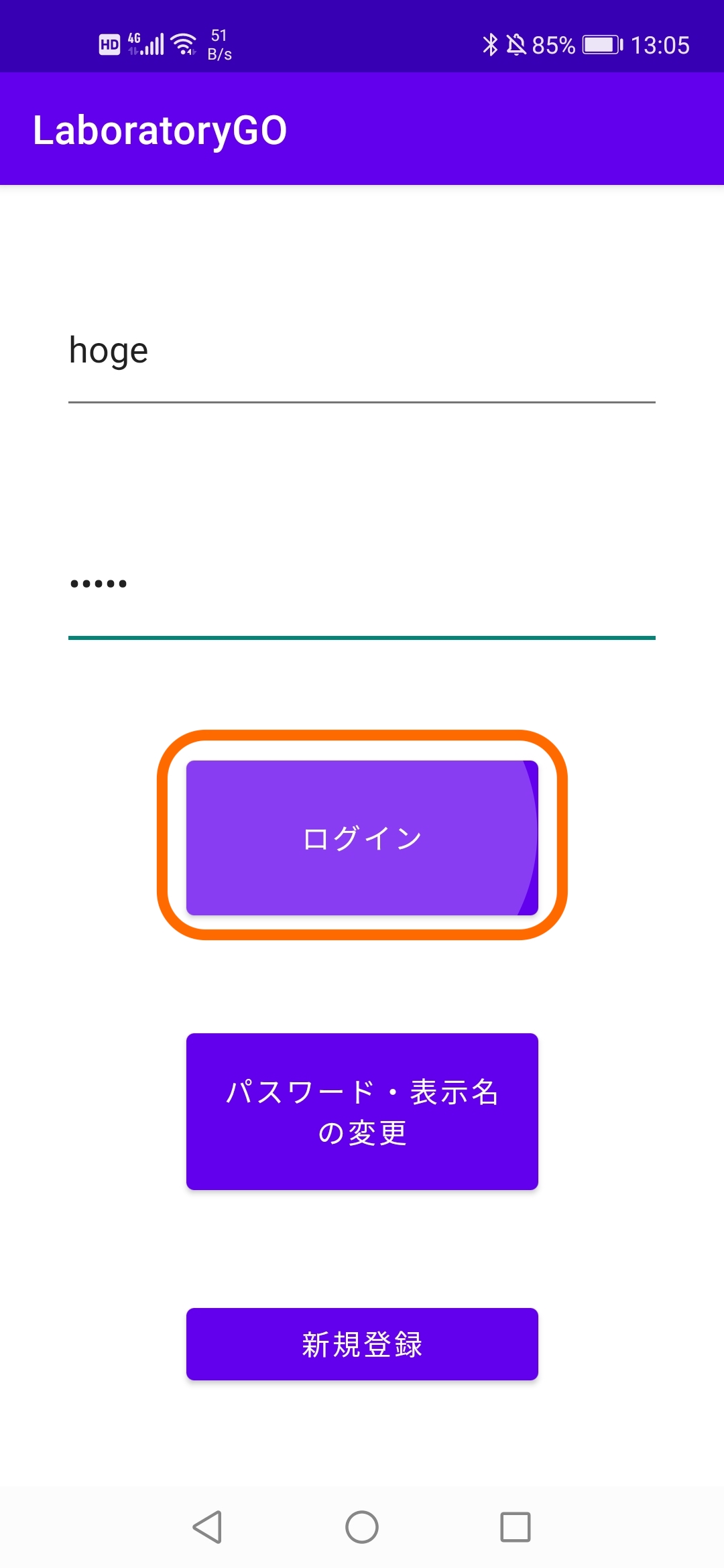724x1568 pixels.
Task: Tap the ログイン button
Action: pyautogui.click(x=362, y=838)
